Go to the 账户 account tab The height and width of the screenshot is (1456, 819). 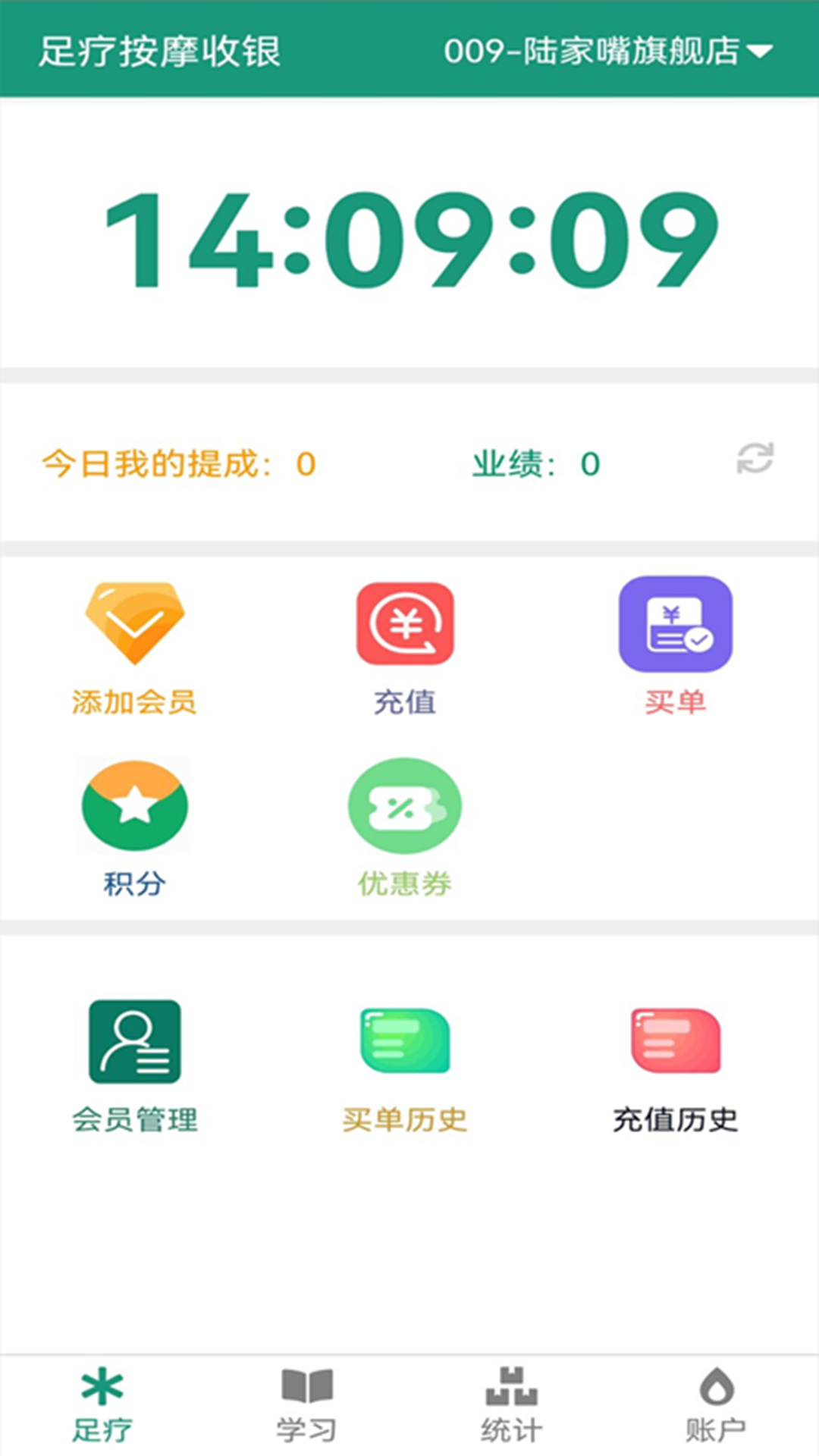pyautogui.click(x=716, y=1405)
